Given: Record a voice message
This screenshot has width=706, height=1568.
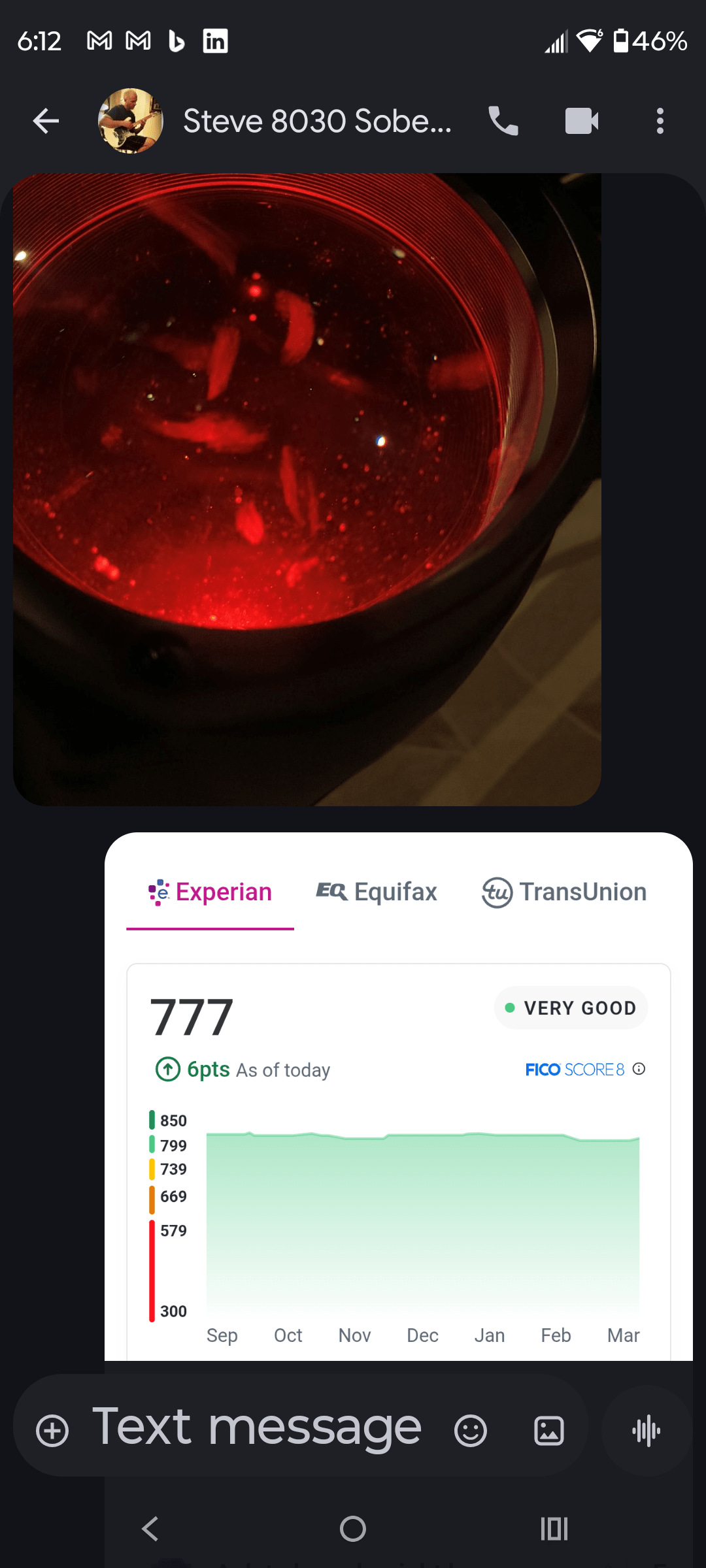Looking at the screenshot, I should click(x=647, y=1431).
